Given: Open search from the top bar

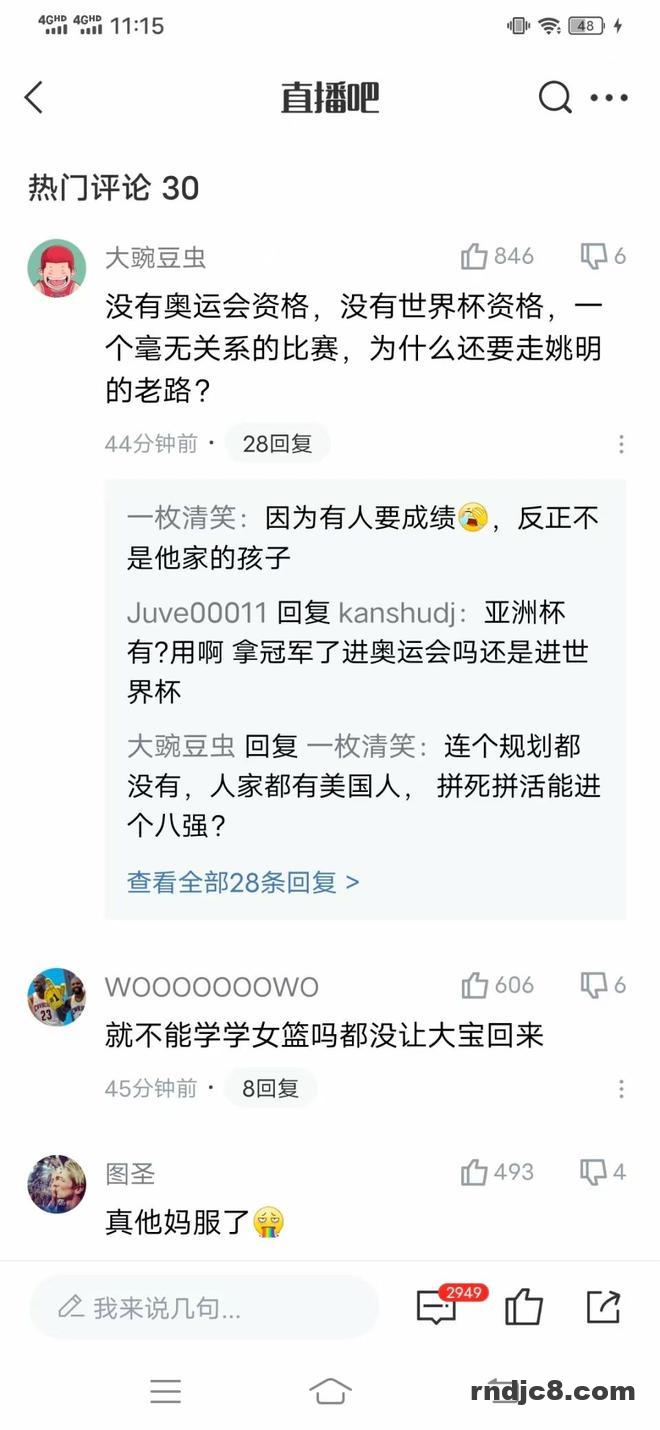Looking at the screenshot, I should [554, 98].
